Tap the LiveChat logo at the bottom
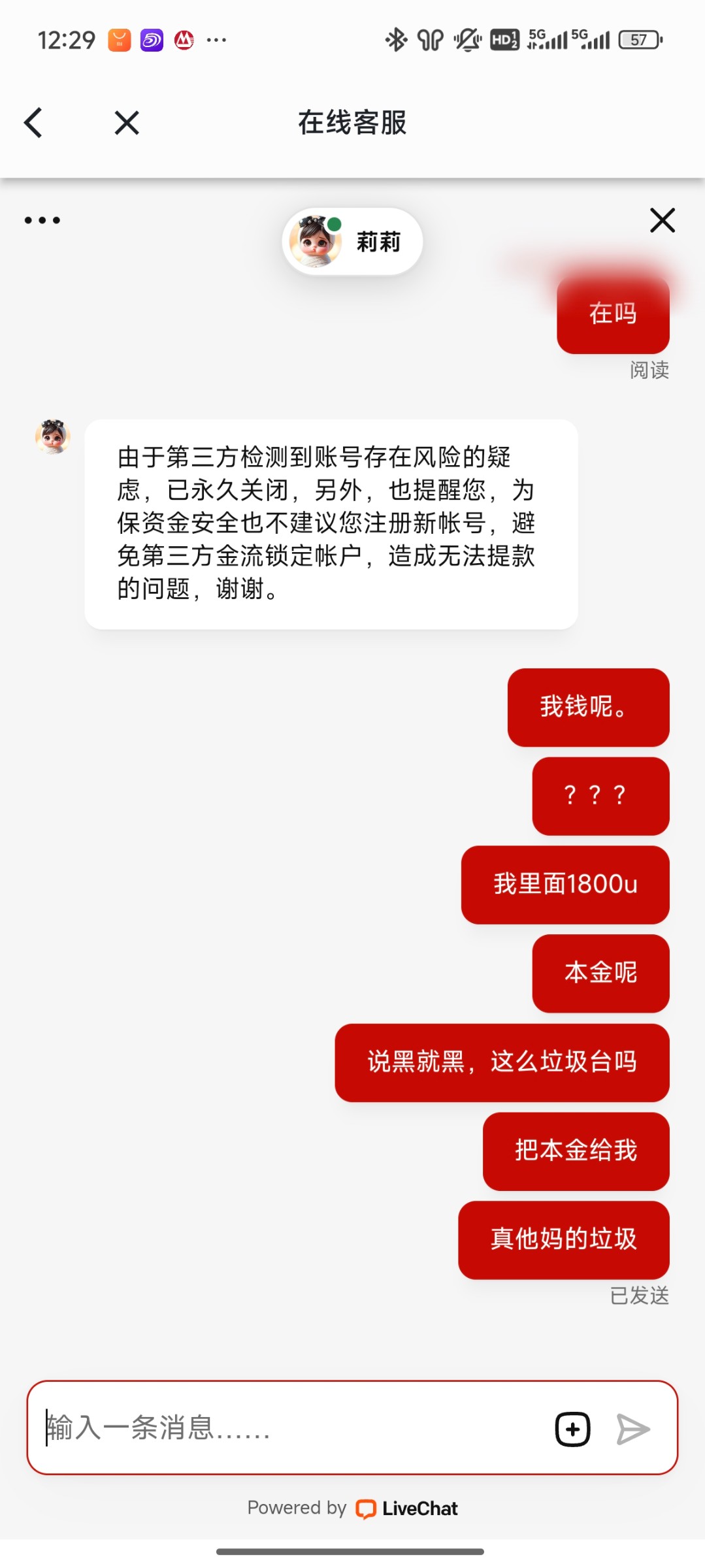705x1568 pixels. pos(368,1508)
